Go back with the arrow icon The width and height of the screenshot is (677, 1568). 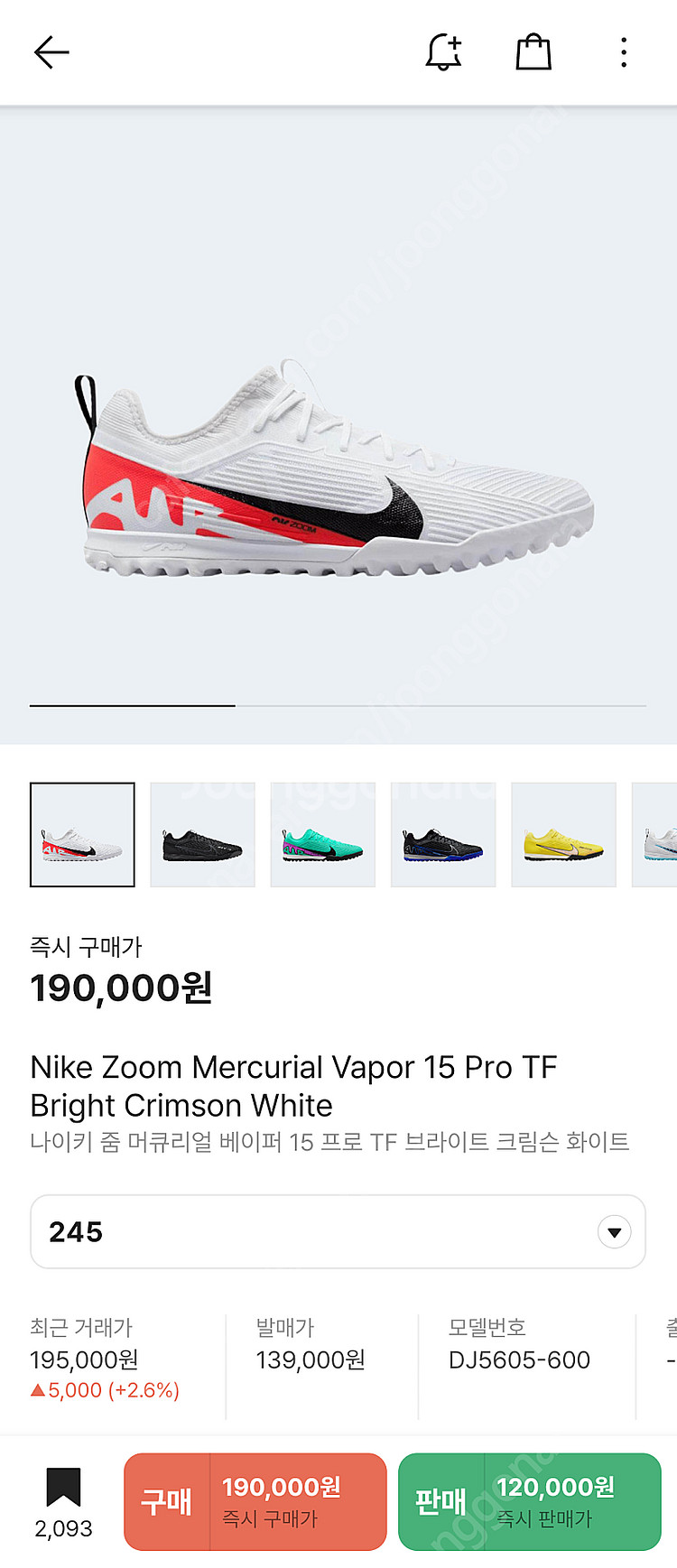pyautogui.click(x=51, y=52)
